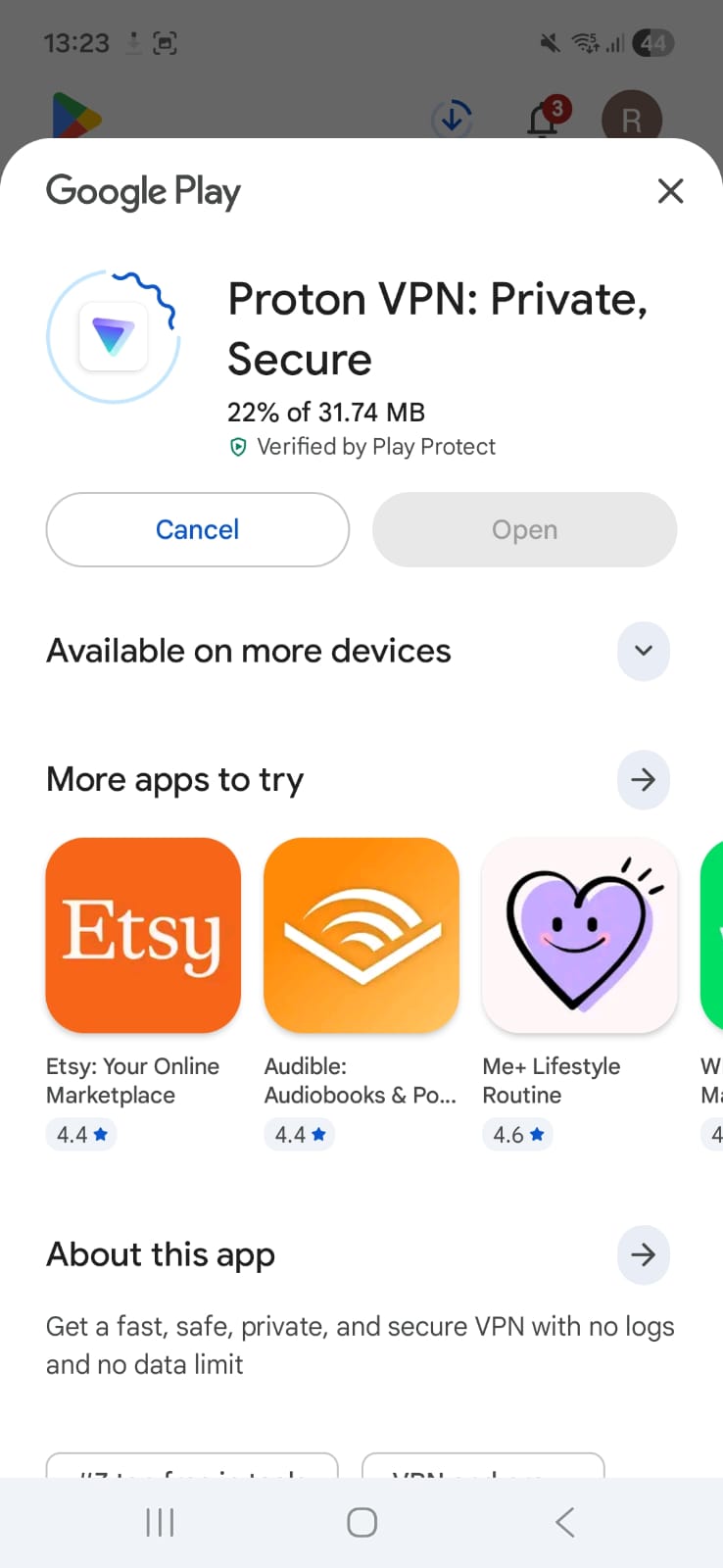Tap the 22% download progress indicator
This screenshot has height=1568, width=723.
pyautogui.click(x=326, y=412)
